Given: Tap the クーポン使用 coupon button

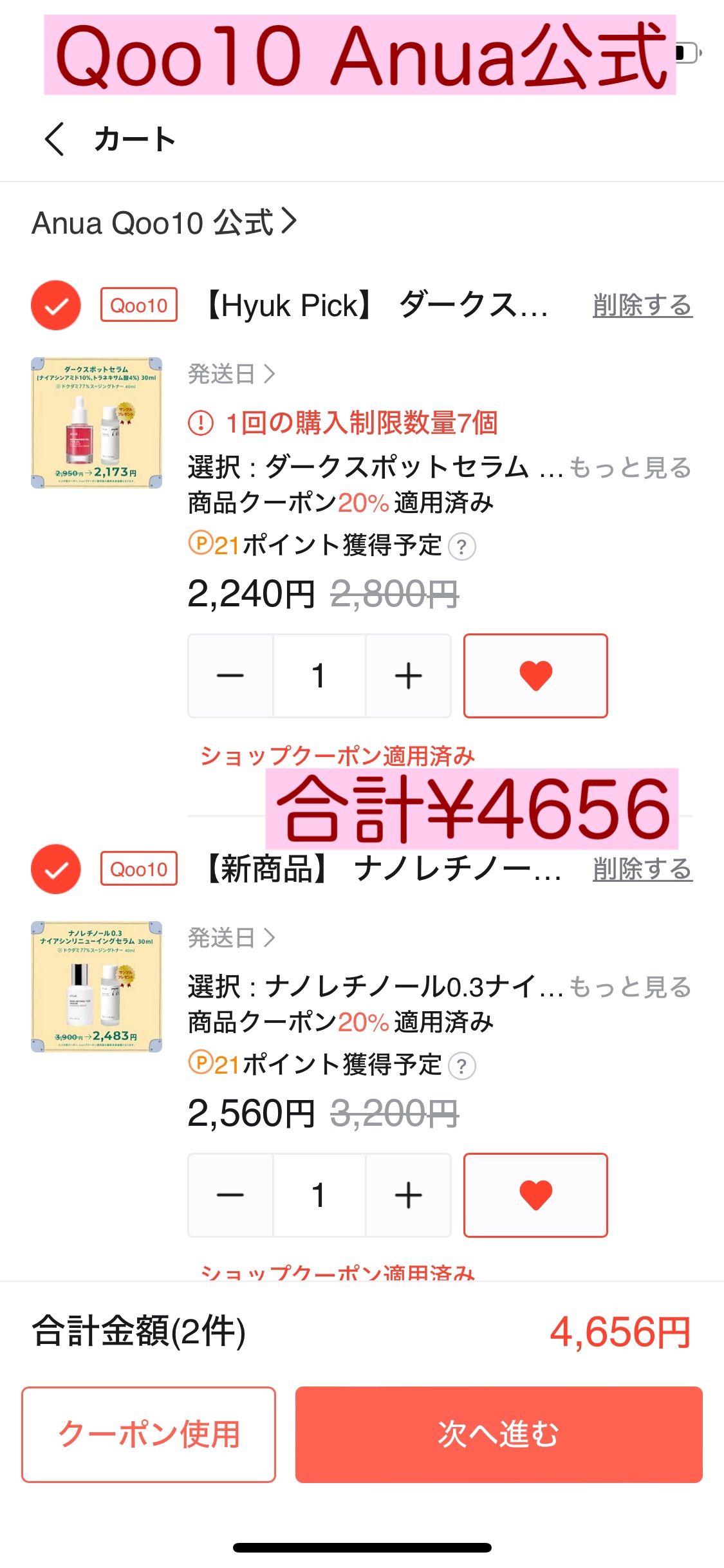Looking at the screenshot, I should click(148, 1432).
